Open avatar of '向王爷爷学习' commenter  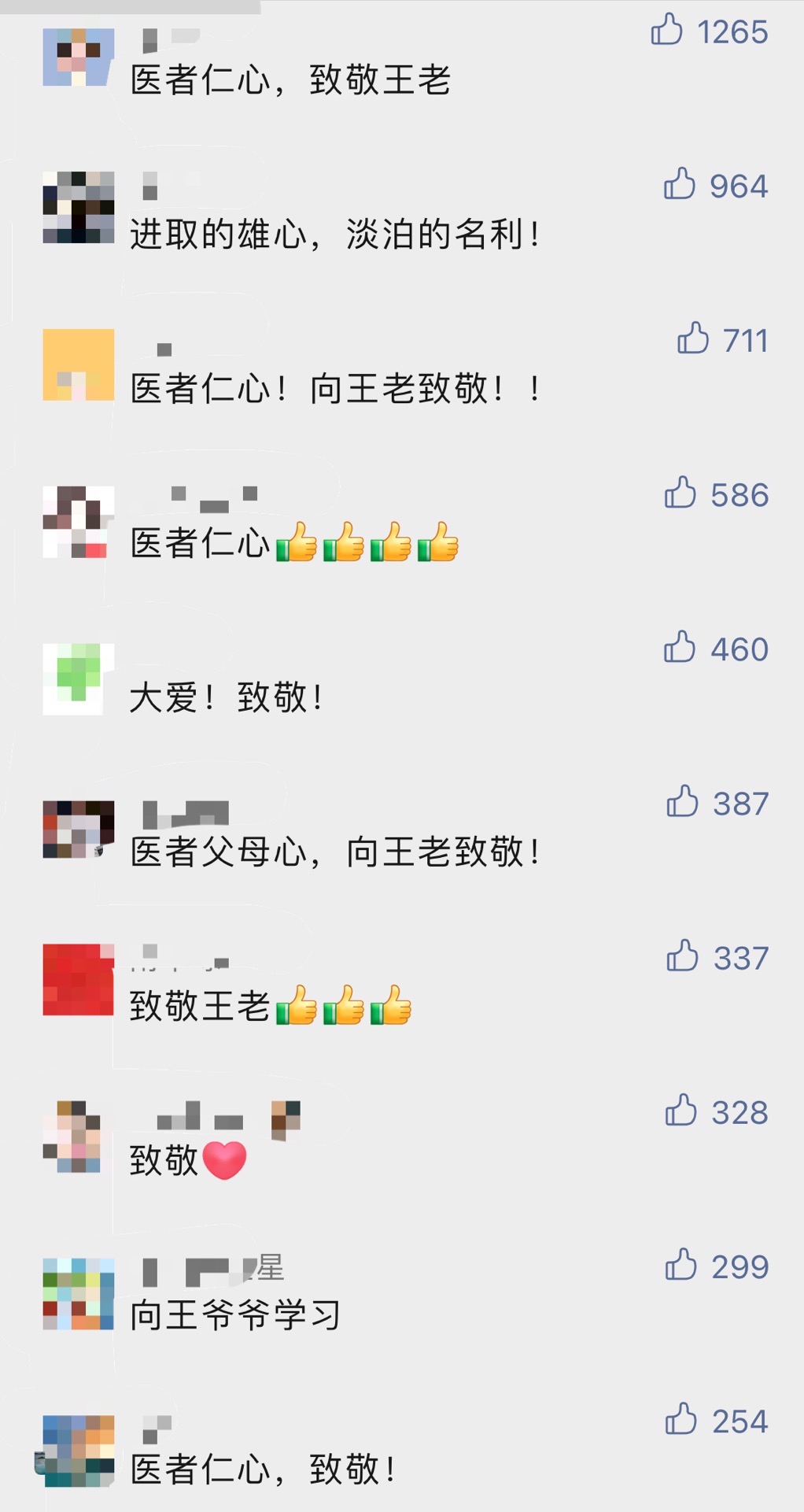[x=78, y=1293]
